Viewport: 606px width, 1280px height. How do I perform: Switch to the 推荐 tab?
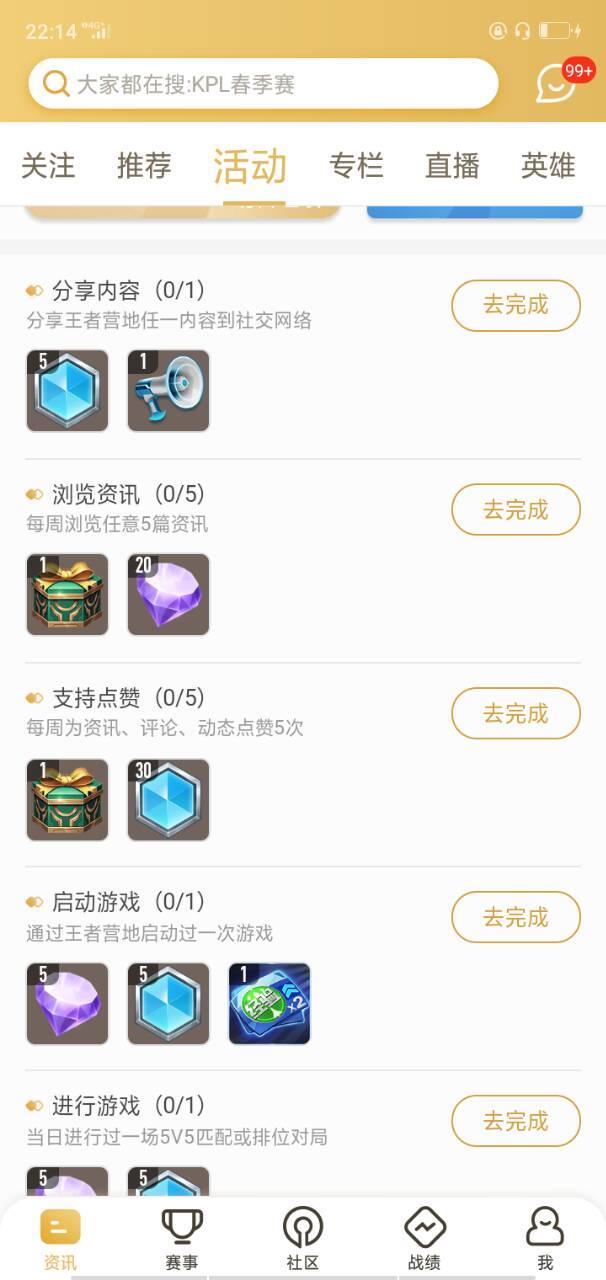[144, 165]
